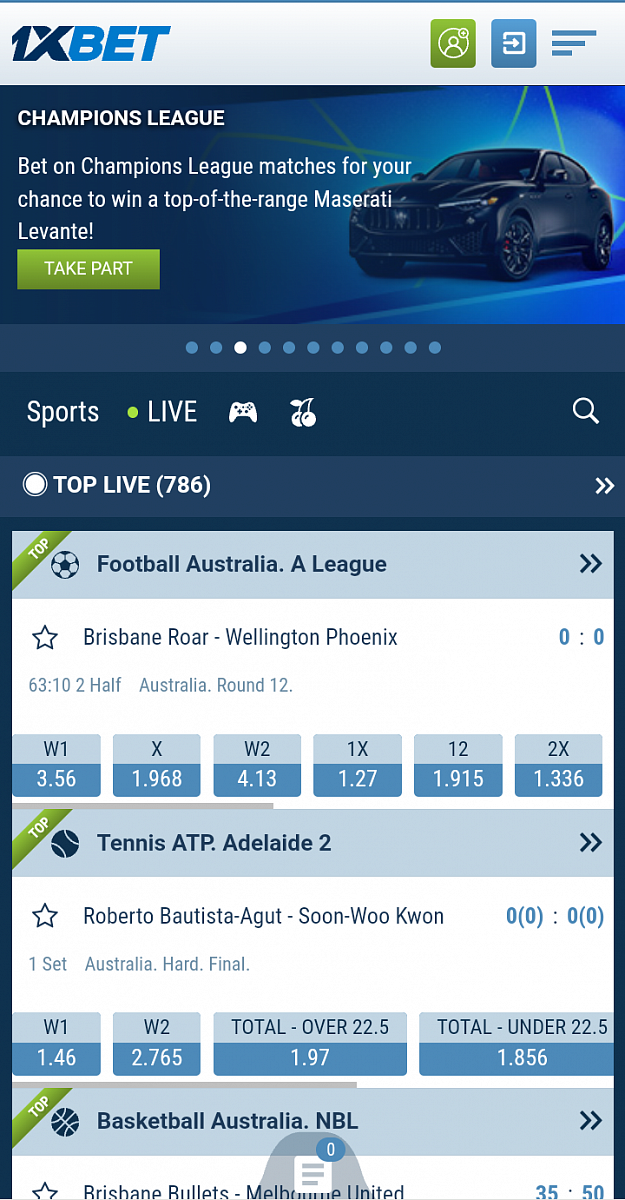Open the games controller section
Viewport: 625px width, 1200px height.
[243, 412]
